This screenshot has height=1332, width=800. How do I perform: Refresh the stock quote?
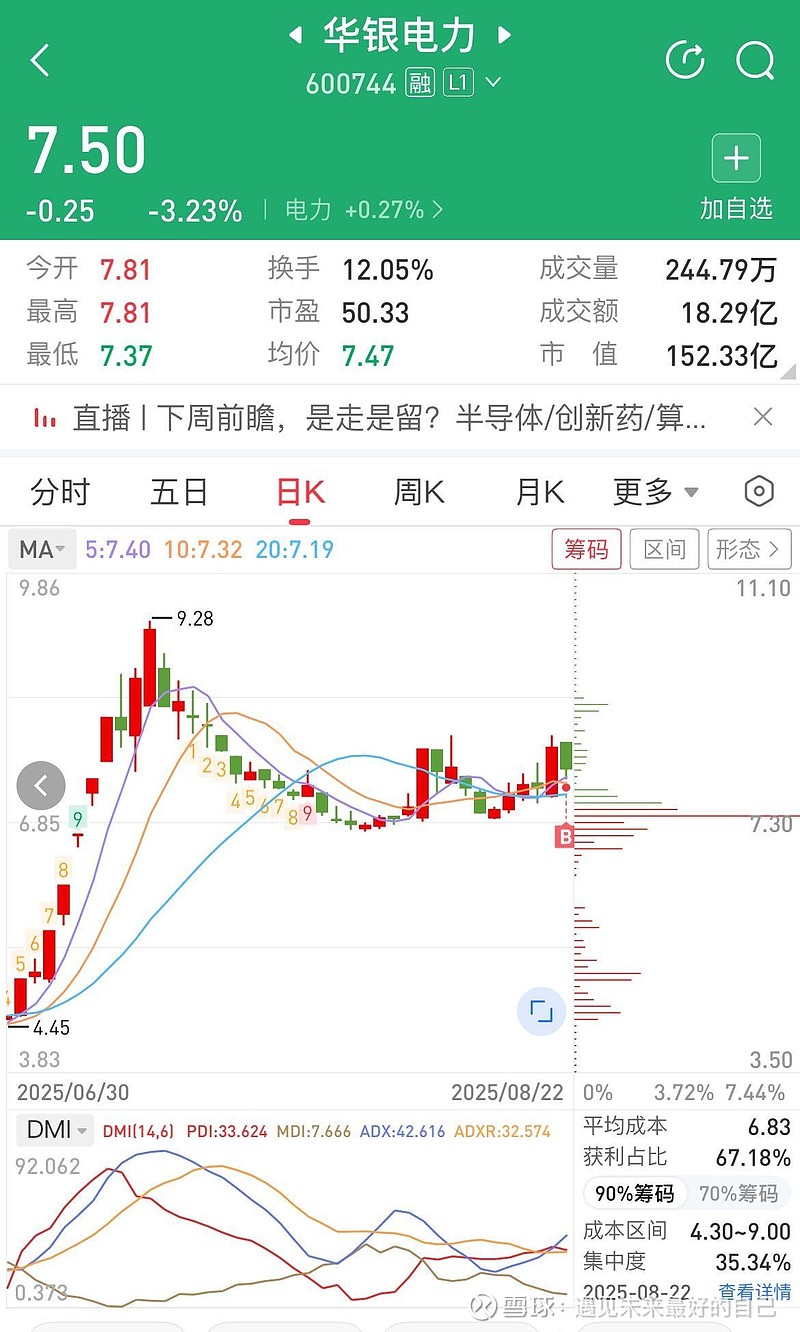[685, 61]
